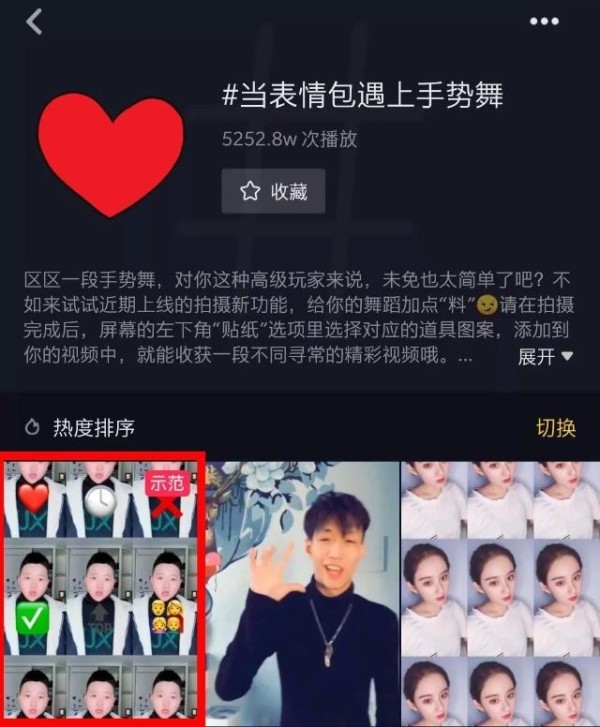Expand the description with 展开

545,357
